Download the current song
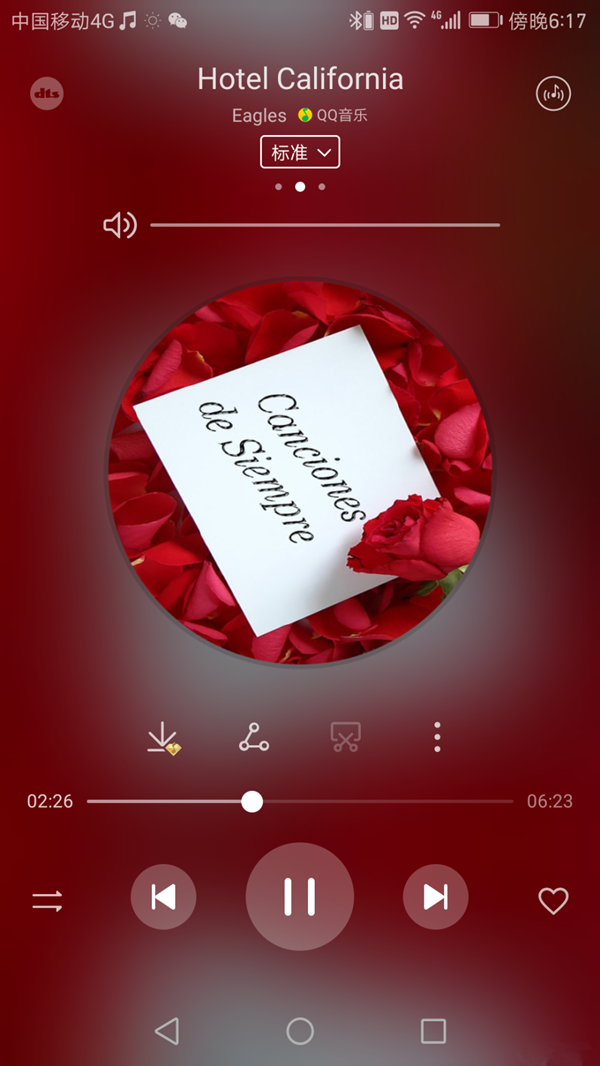Screen dimensions: 600x1066 (162, 739)
